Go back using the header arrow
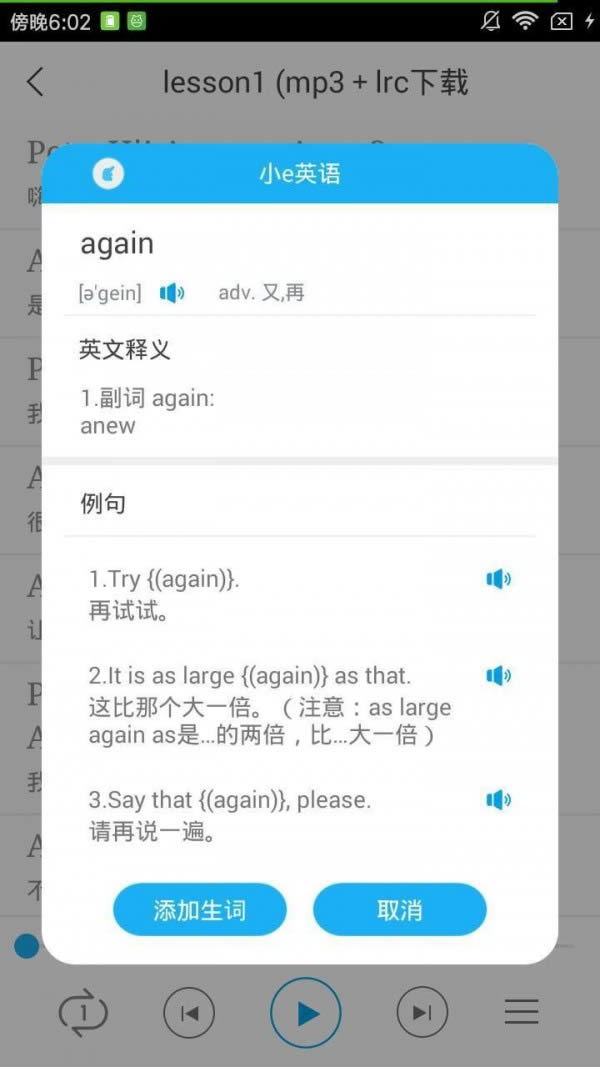 (35, 82)
